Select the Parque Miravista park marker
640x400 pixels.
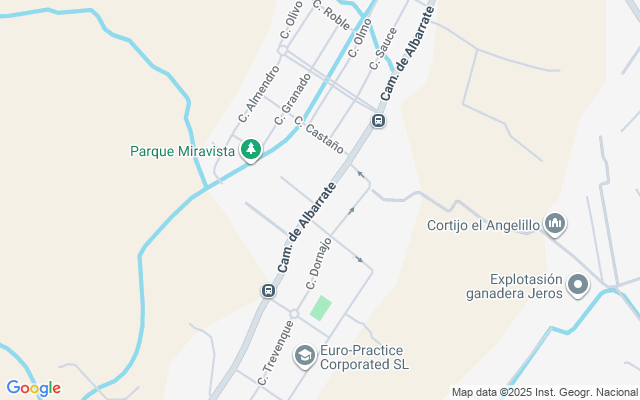pyautogui.click(x=251, y=152)
